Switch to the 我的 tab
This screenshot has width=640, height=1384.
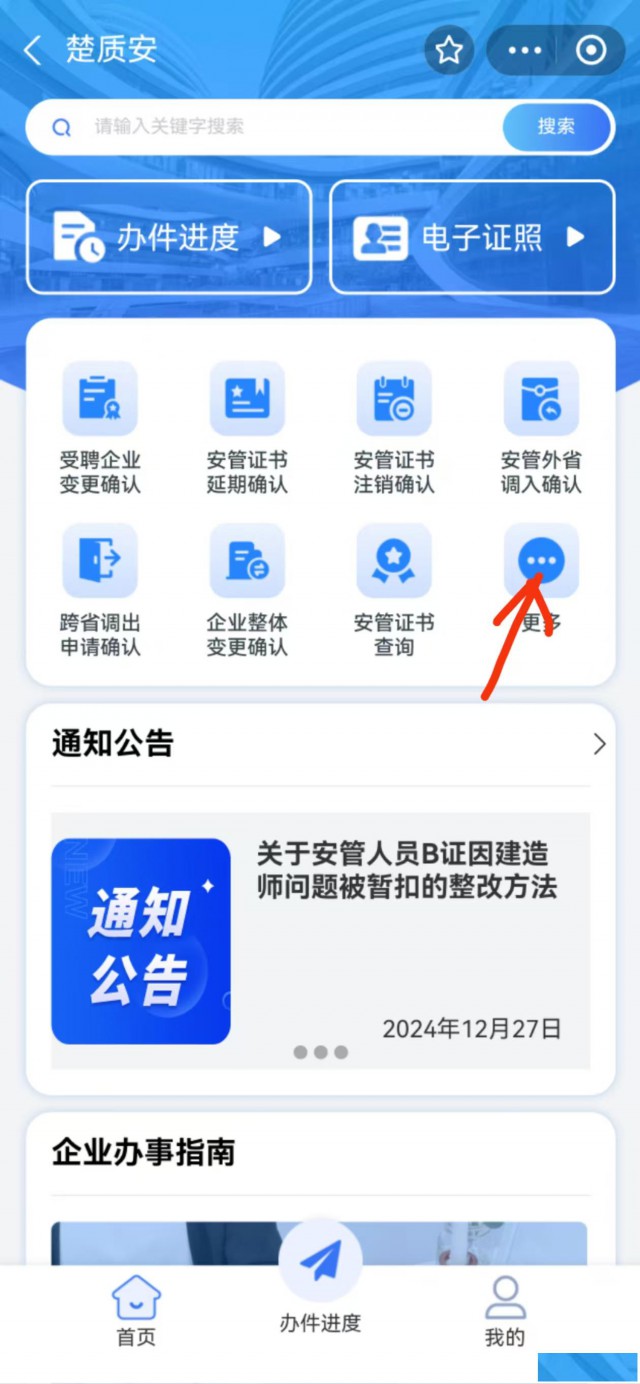pyautogui.click(x=505, y=1310)
